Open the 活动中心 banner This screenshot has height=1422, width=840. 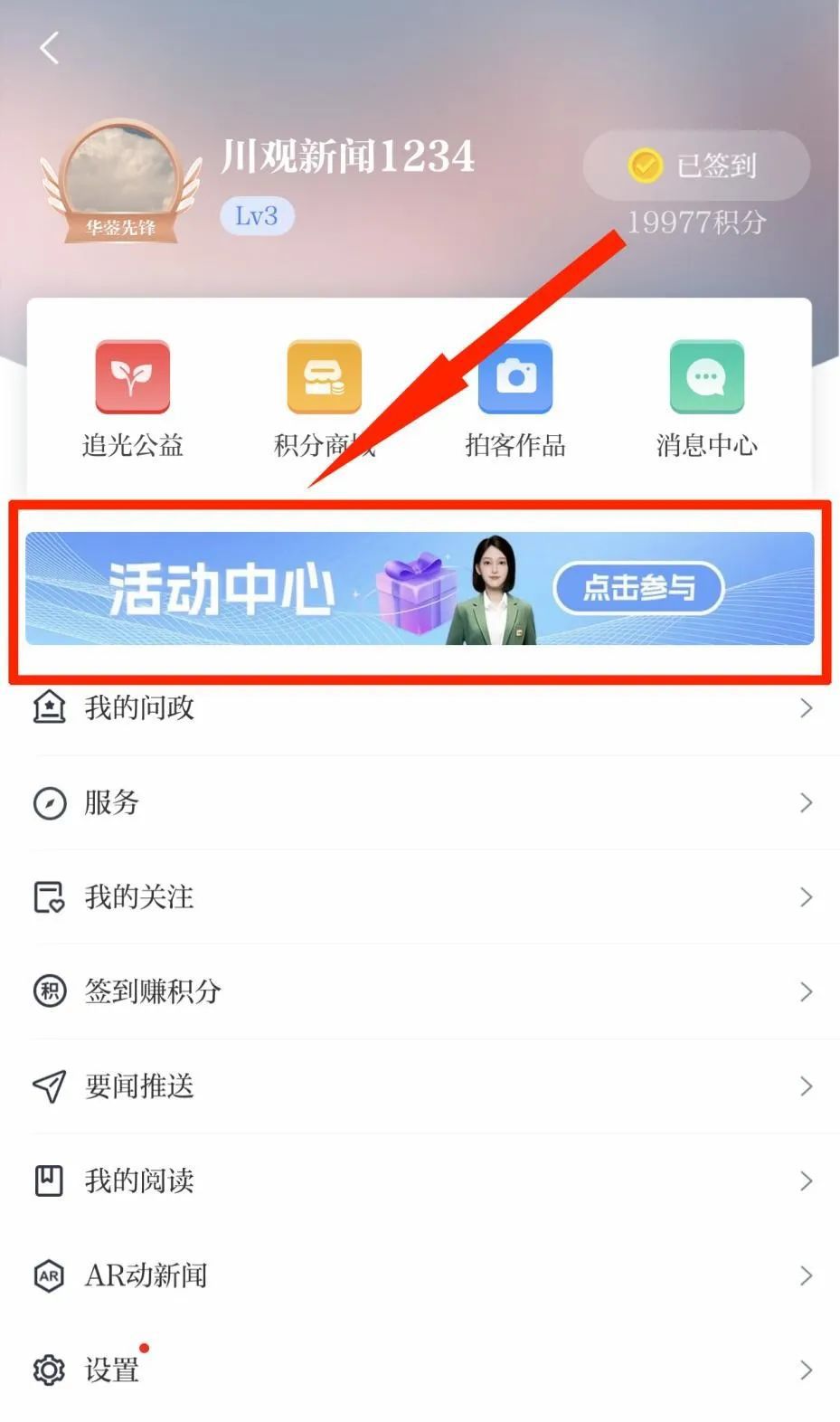coord(420,589)
